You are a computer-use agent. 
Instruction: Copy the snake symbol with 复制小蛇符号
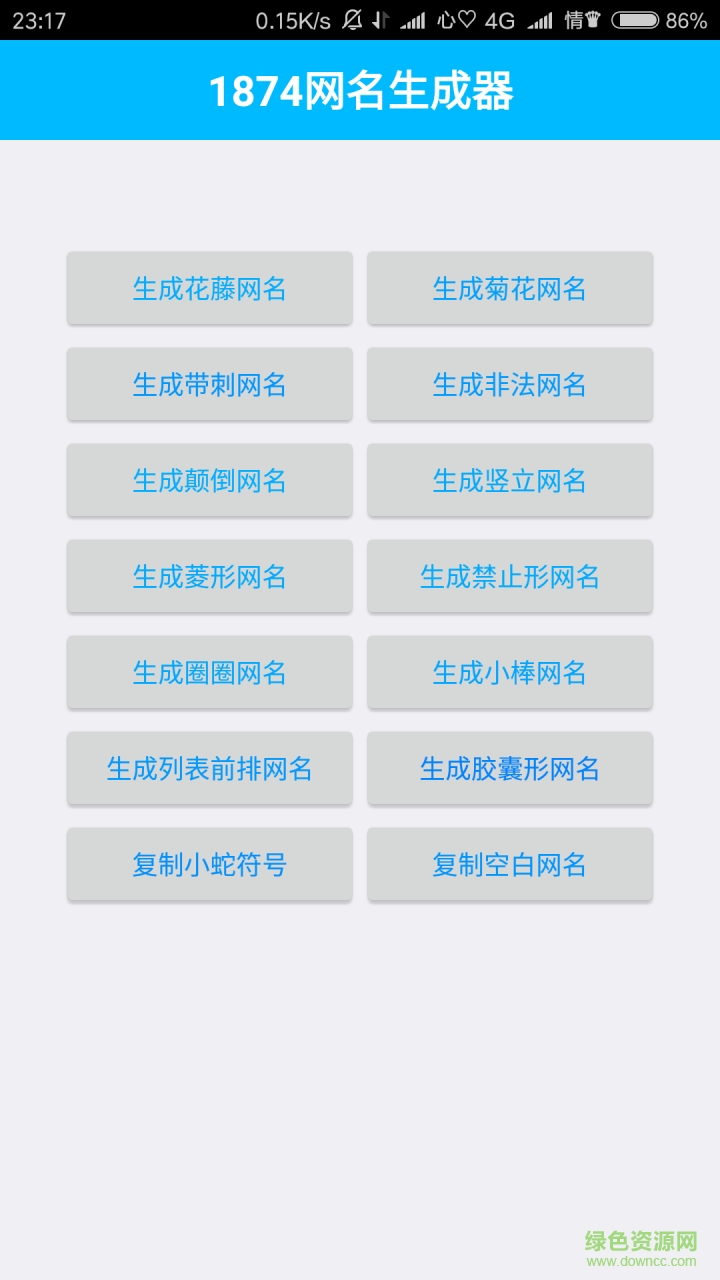click(210, 864)
